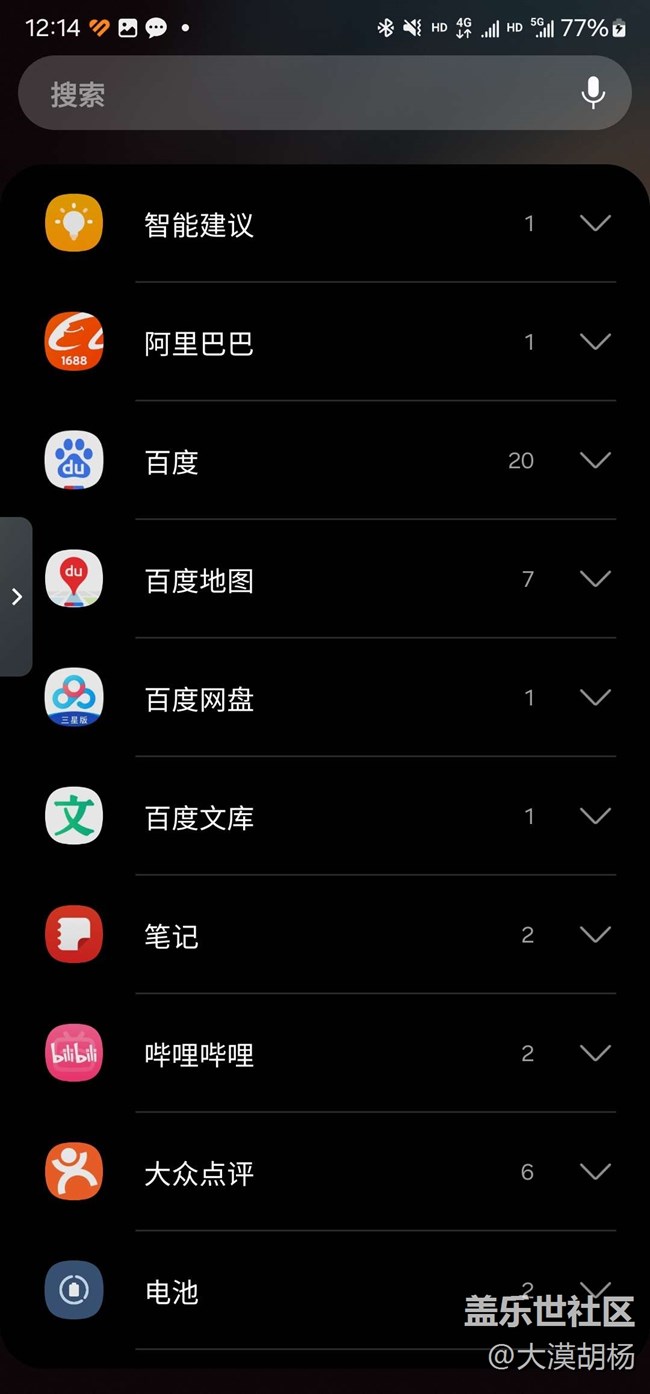Expand the 智能建议 row
This screenshot has width=650, height=1394.
coord(595,224)
